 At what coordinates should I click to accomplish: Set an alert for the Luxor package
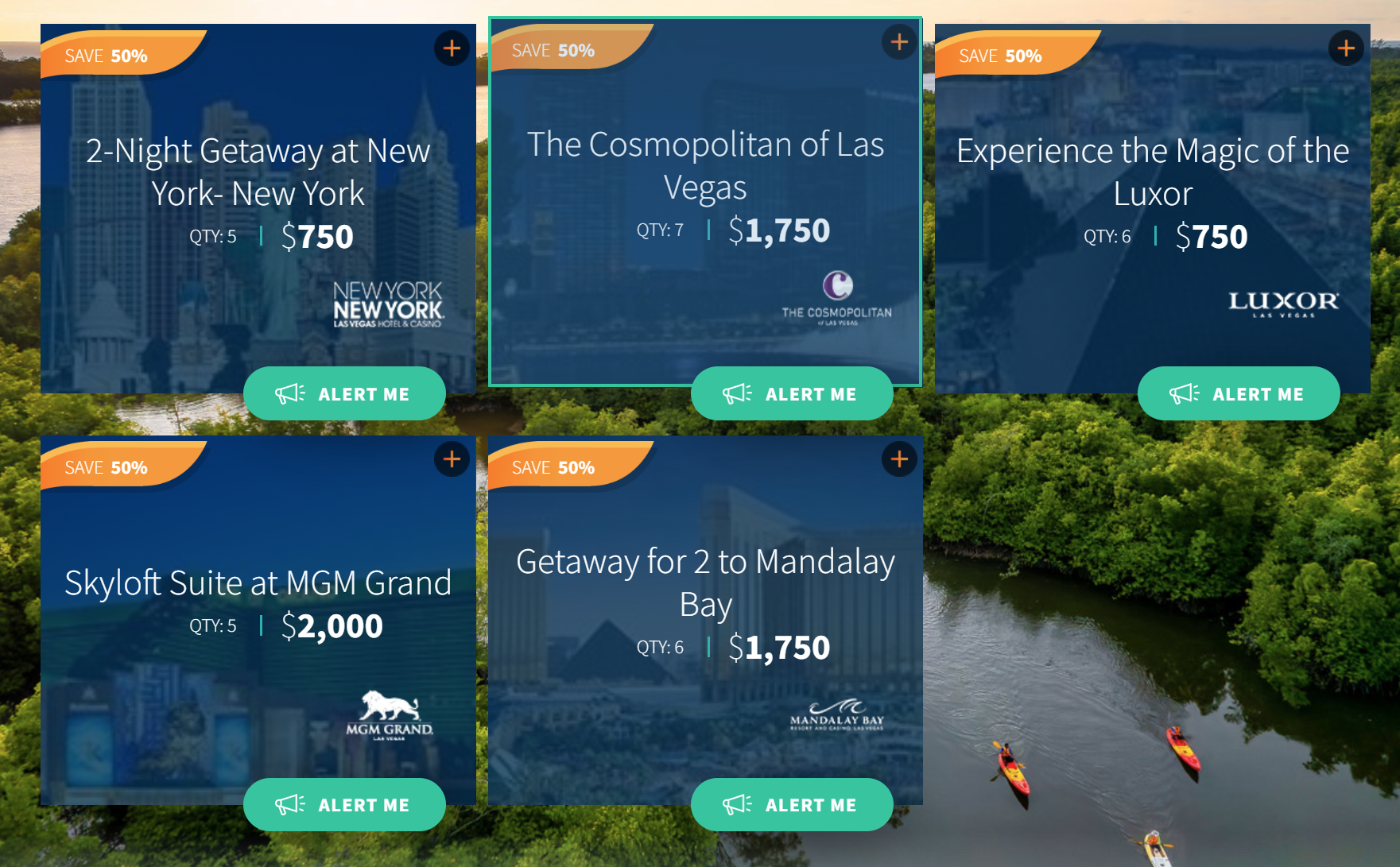1238,393
